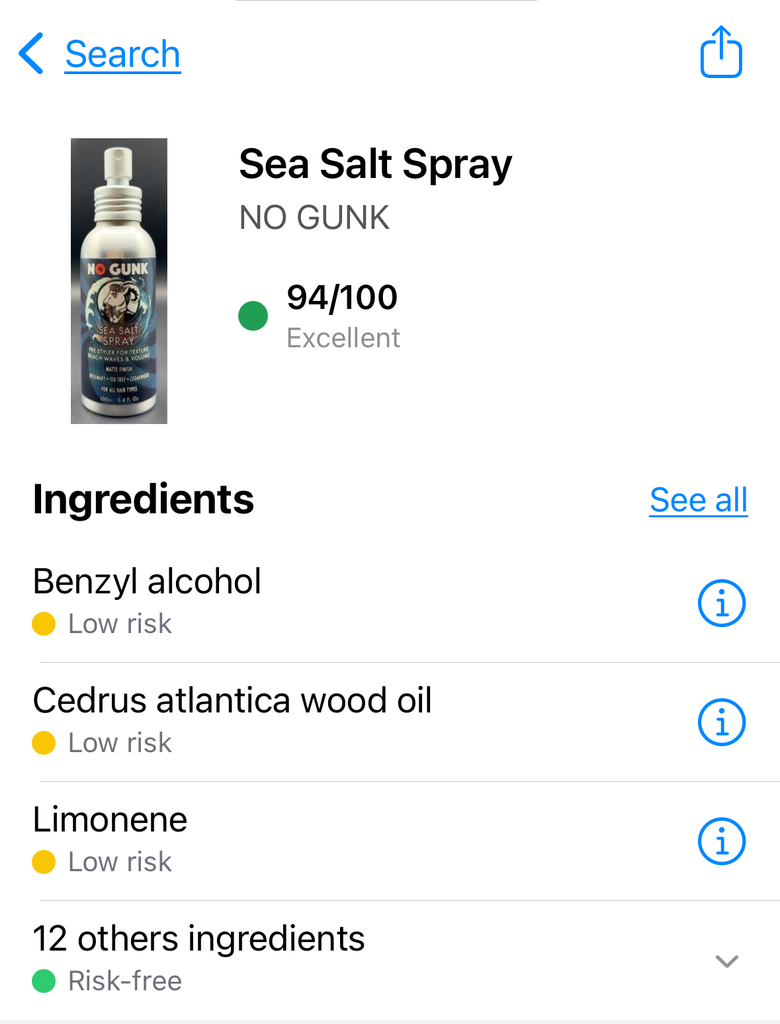The image size is (780, 1024).
Task: Go back using the Search link
Action: tap(122, 54)
